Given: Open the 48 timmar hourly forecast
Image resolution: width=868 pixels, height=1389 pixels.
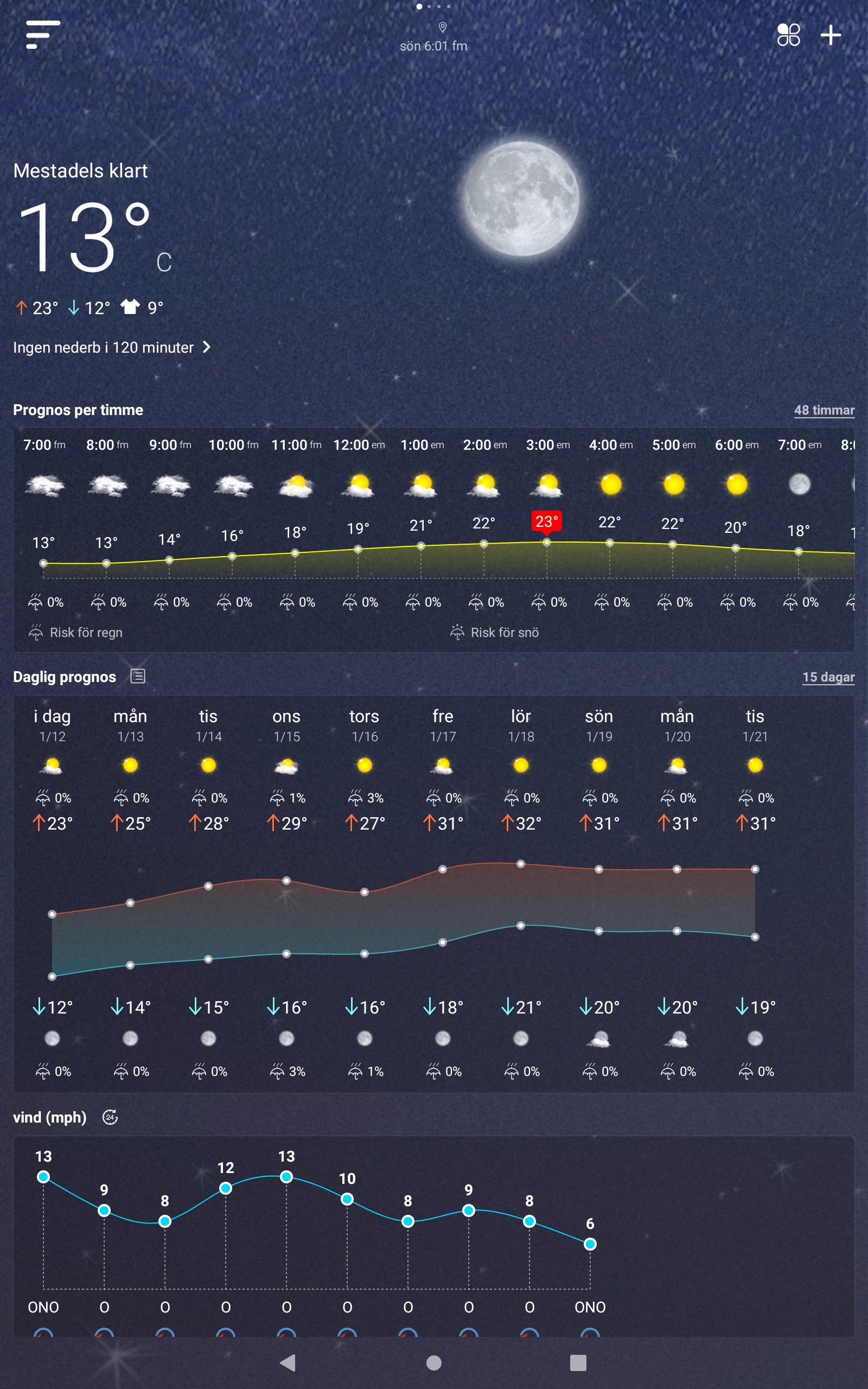Looking at the screenshot, I should tap(824, 410).
